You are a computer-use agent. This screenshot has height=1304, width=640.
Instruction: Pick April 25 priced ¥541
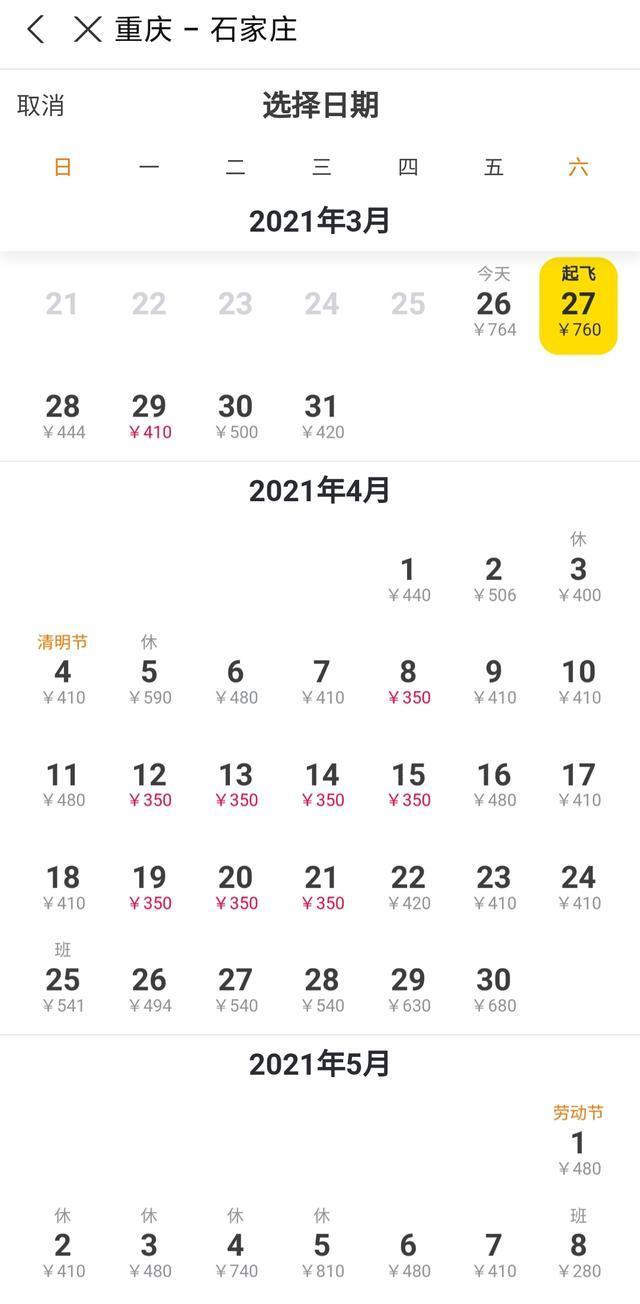(63, 987)
